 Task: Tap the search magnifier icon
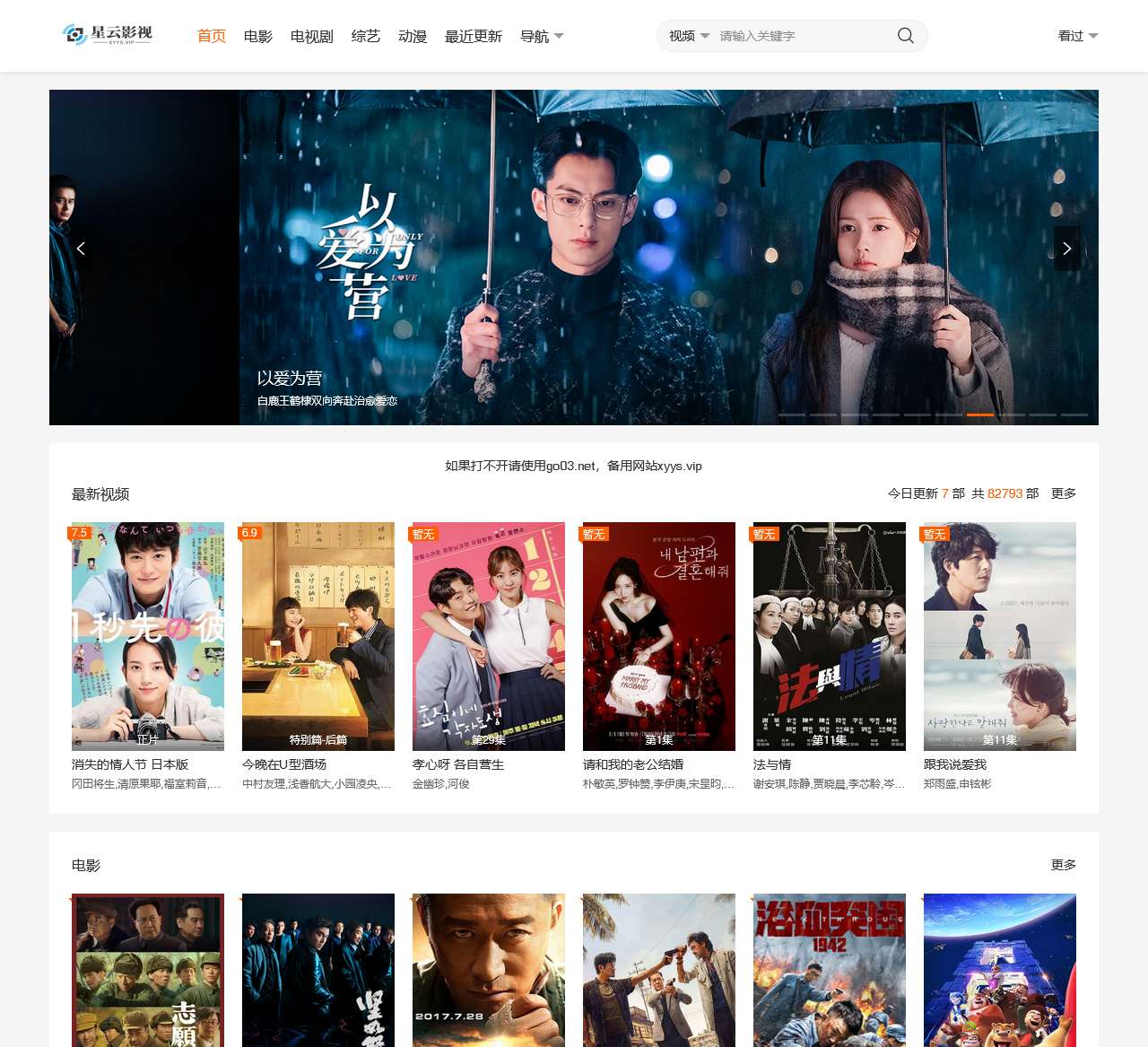click(x=906, y=36)
